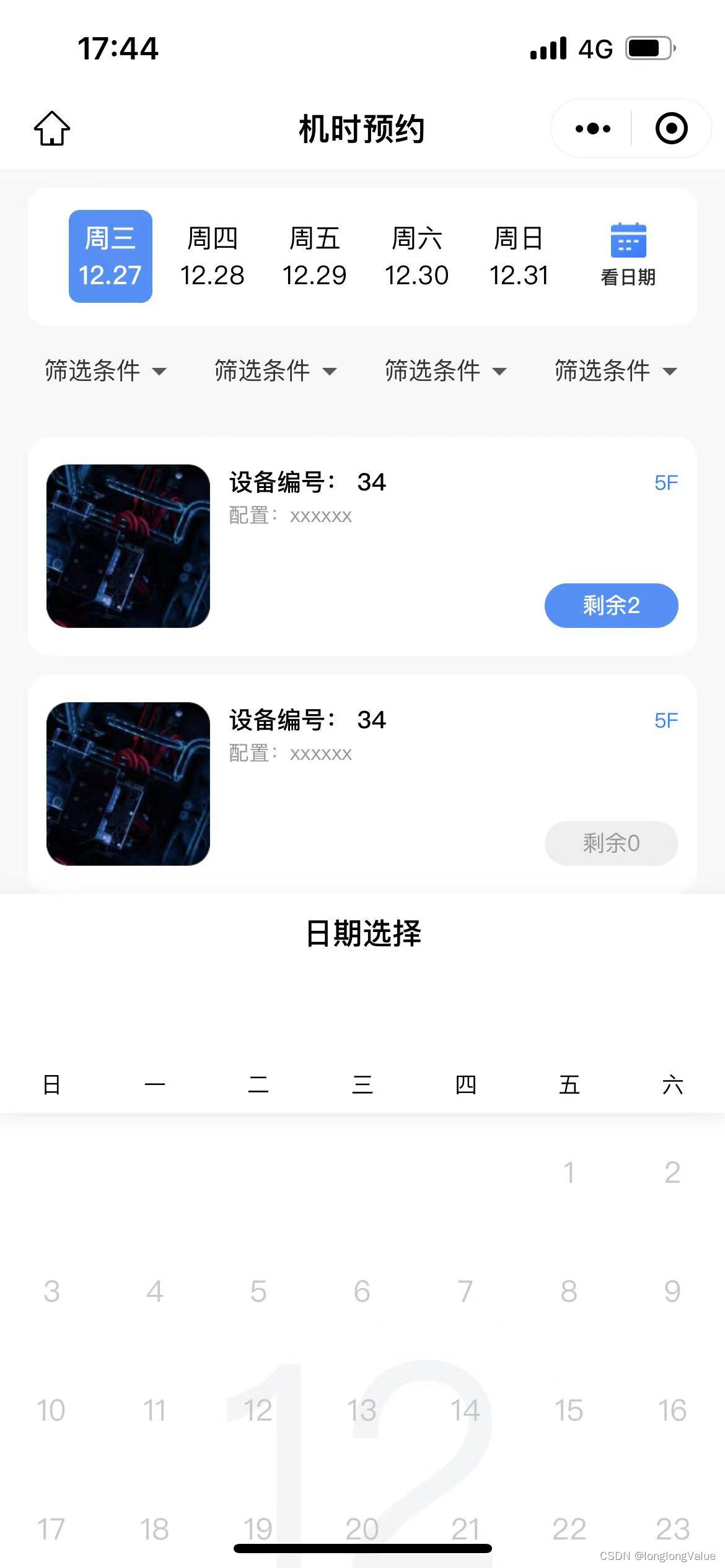The height and width of the screenshot is (1568, 725).
Task: Tap the circular mini-program close icon
Action: 670,128
